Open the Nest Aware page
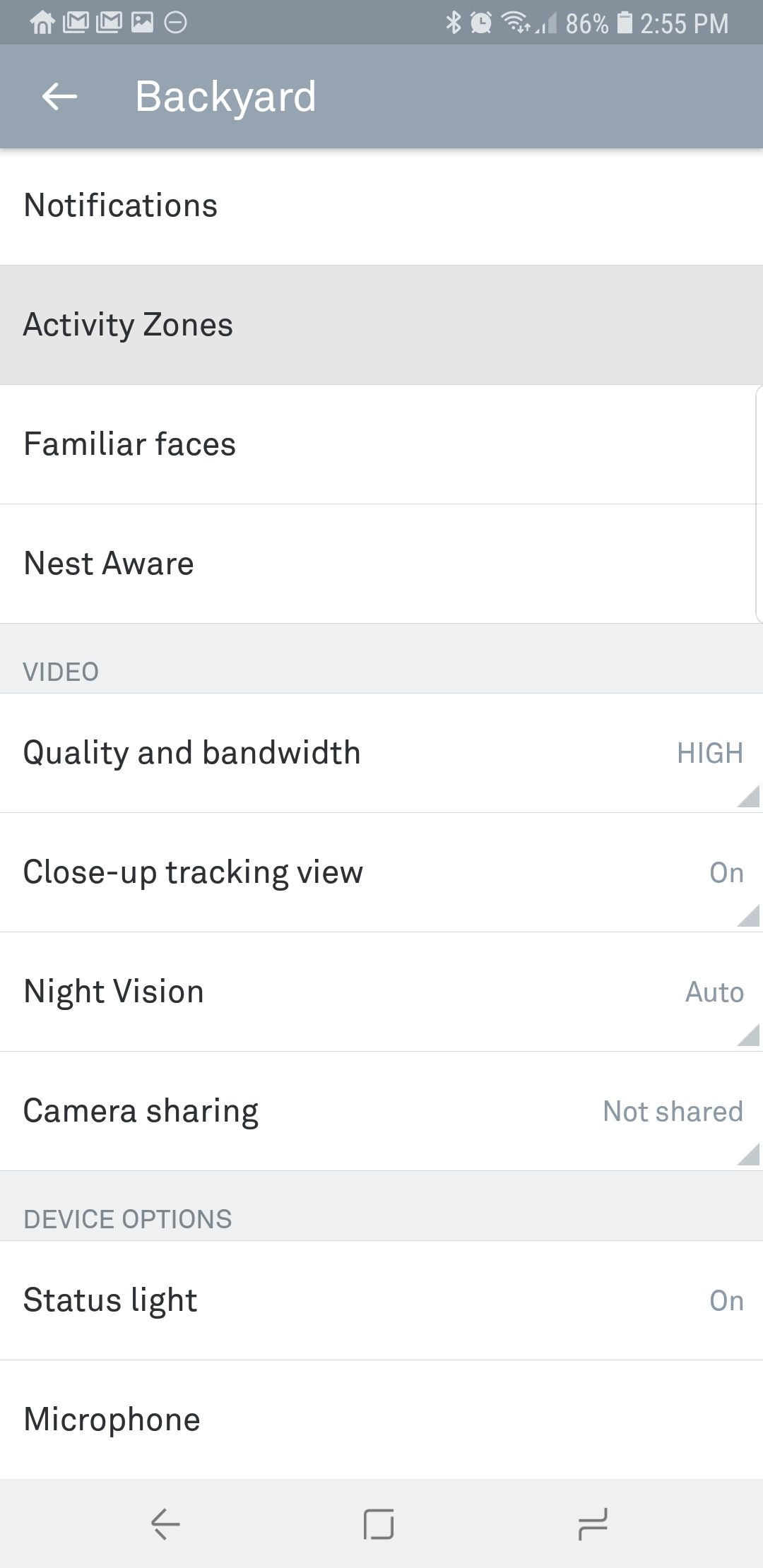Screen dimensions: 763x1568 coord(381,563)
